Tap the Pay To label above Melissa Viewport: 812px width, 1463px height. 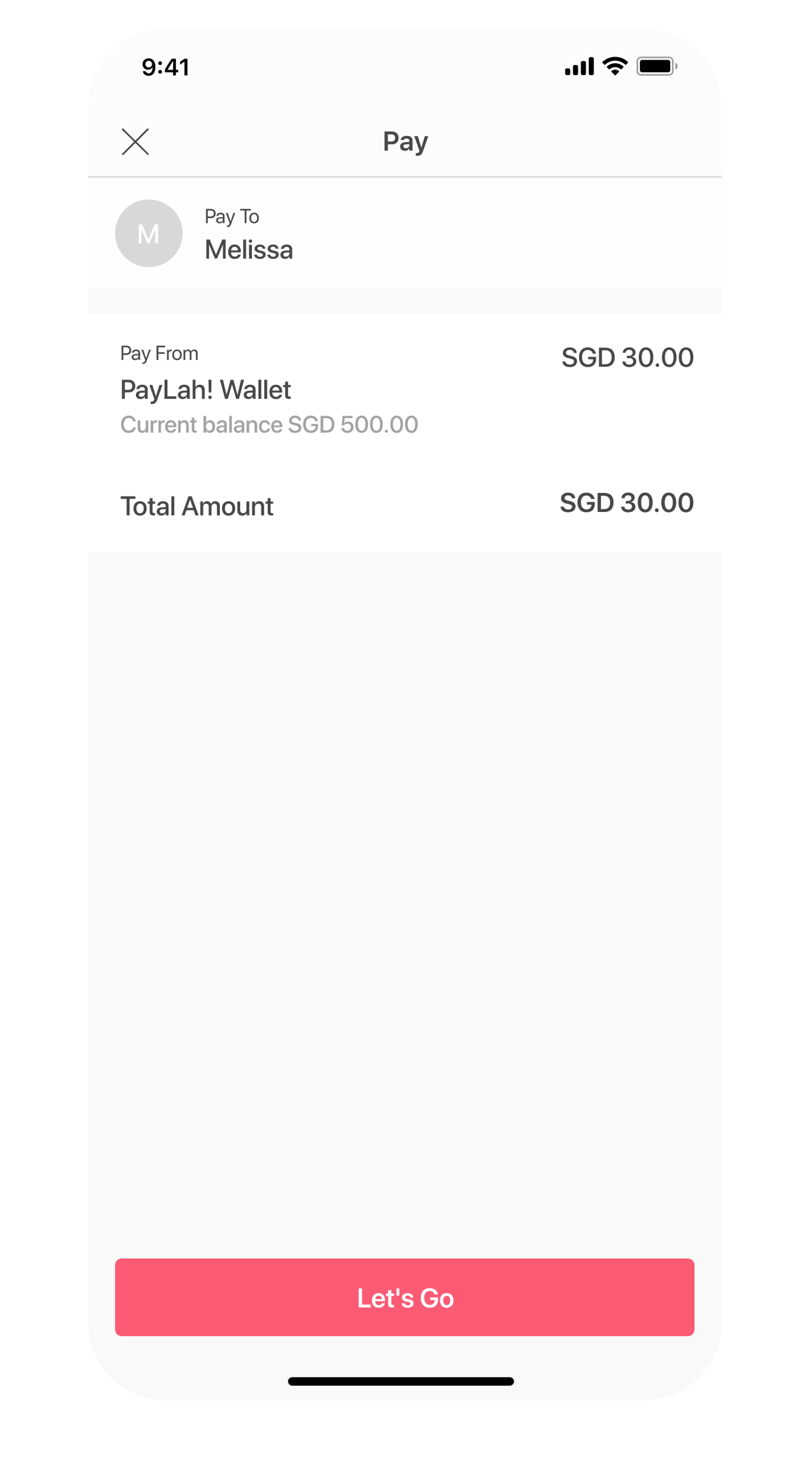232,216
